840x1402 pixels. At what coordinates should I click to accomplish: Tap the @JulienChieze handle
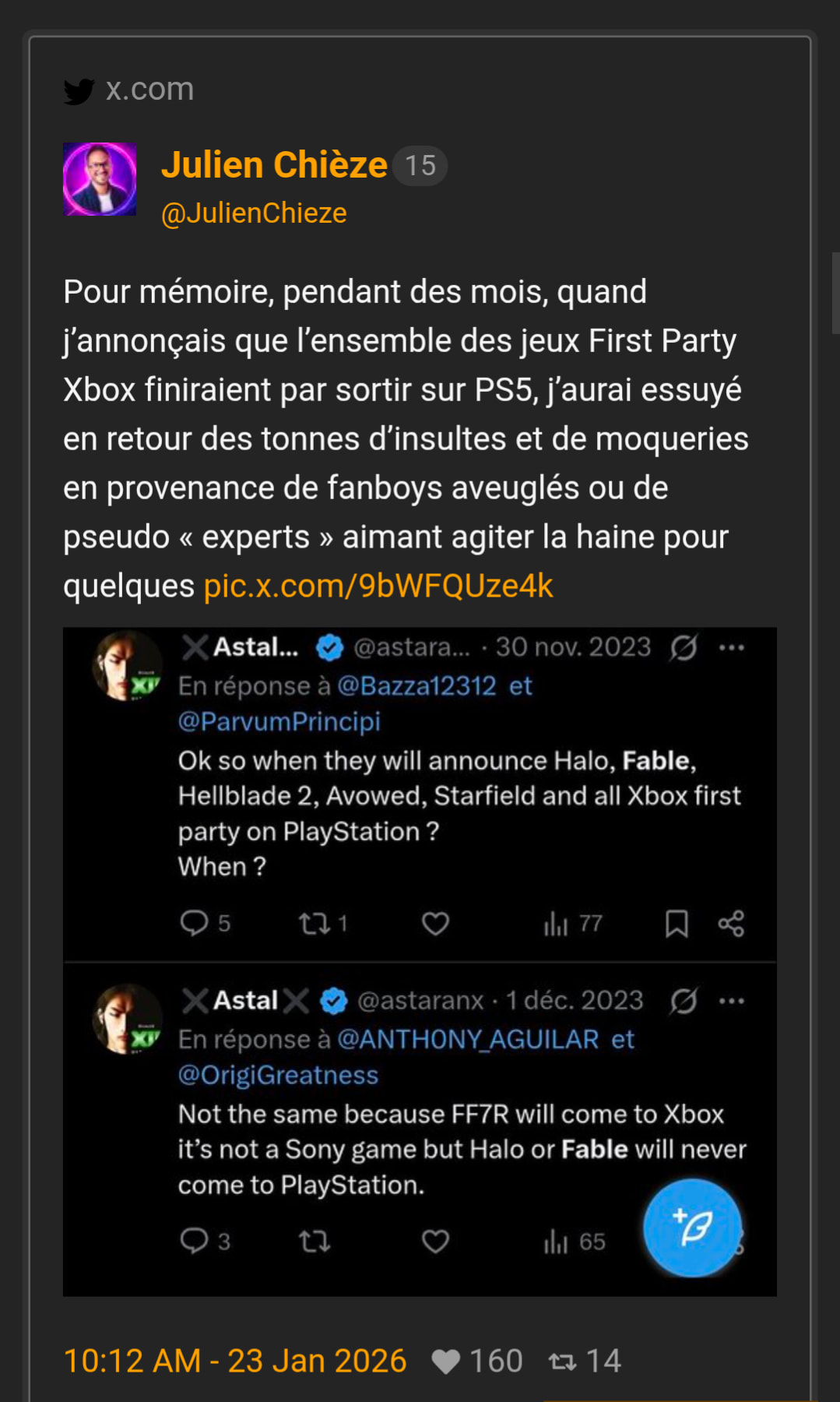(x=254, y=213)
